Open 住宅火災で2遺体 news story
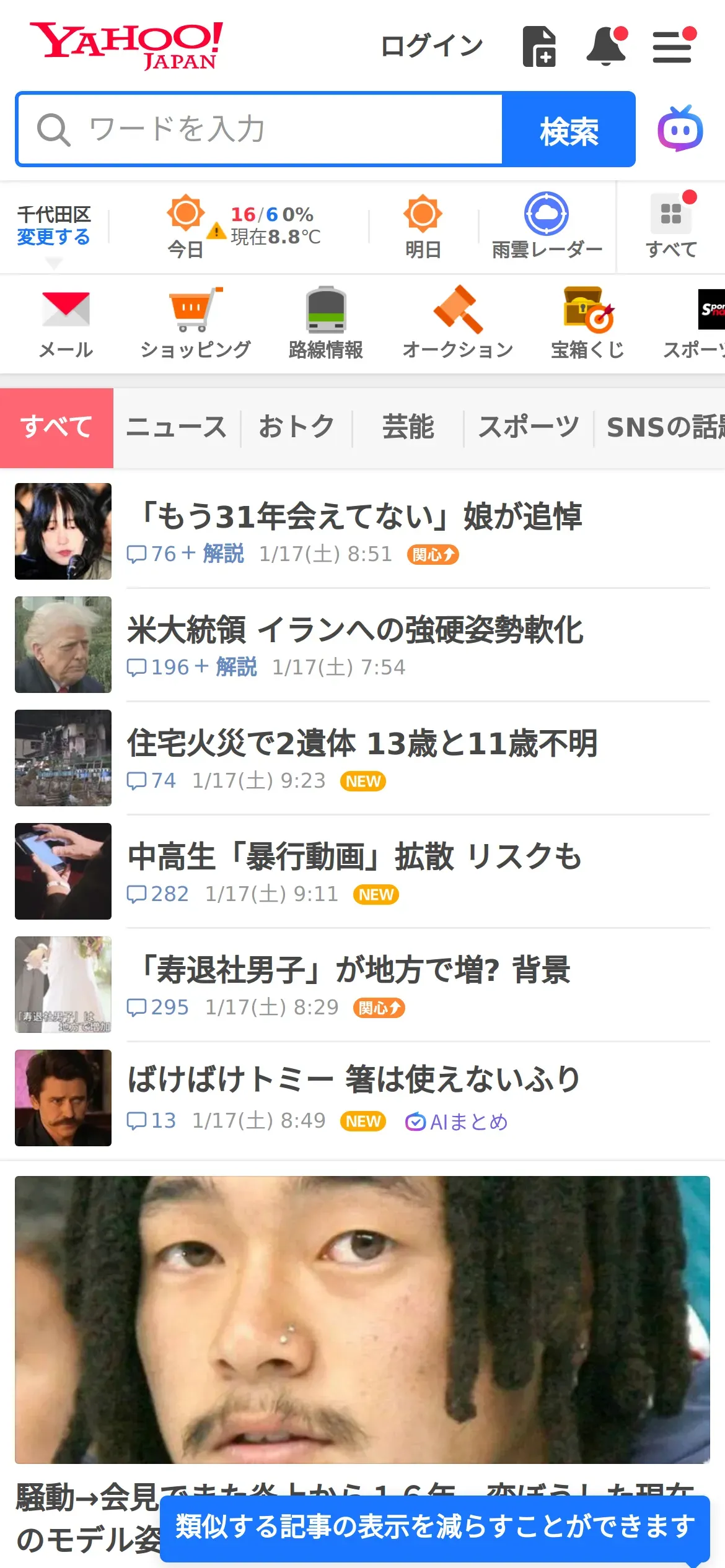Image resolution: width=725 pixels, height=1568 pixels. tap(362, 744)
